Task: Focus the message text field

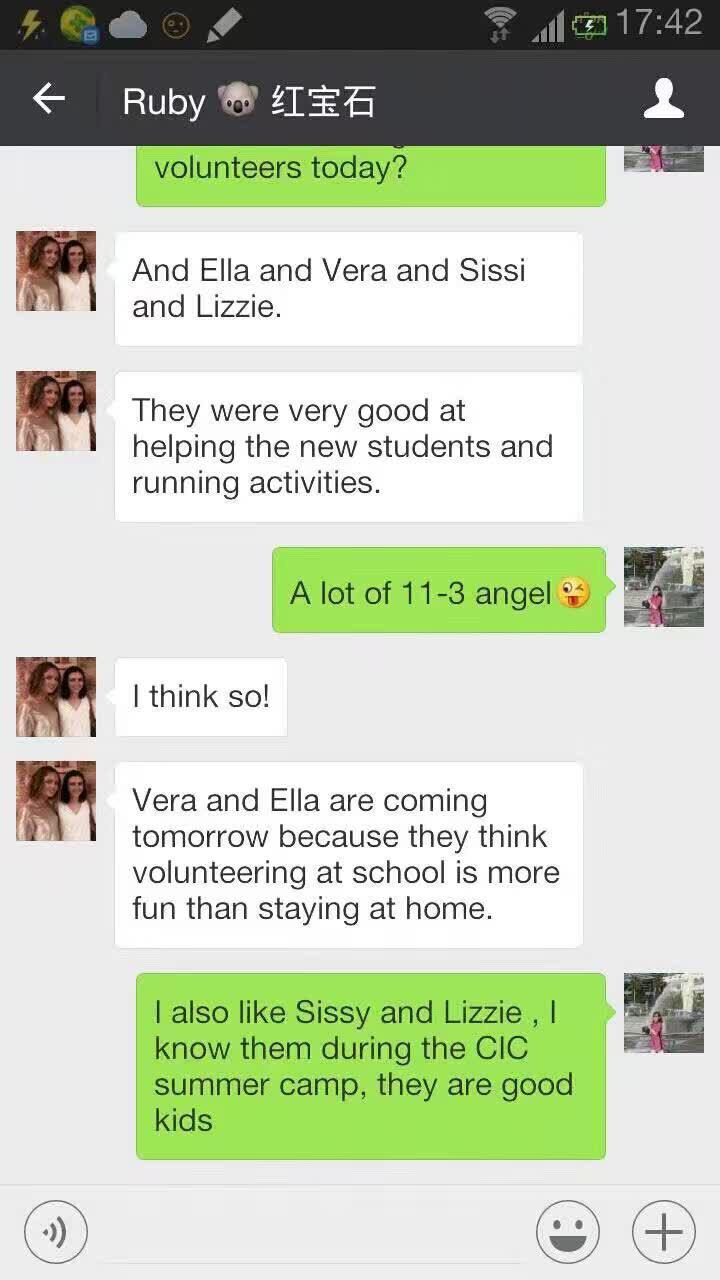Action: (x=310, y=1232)
